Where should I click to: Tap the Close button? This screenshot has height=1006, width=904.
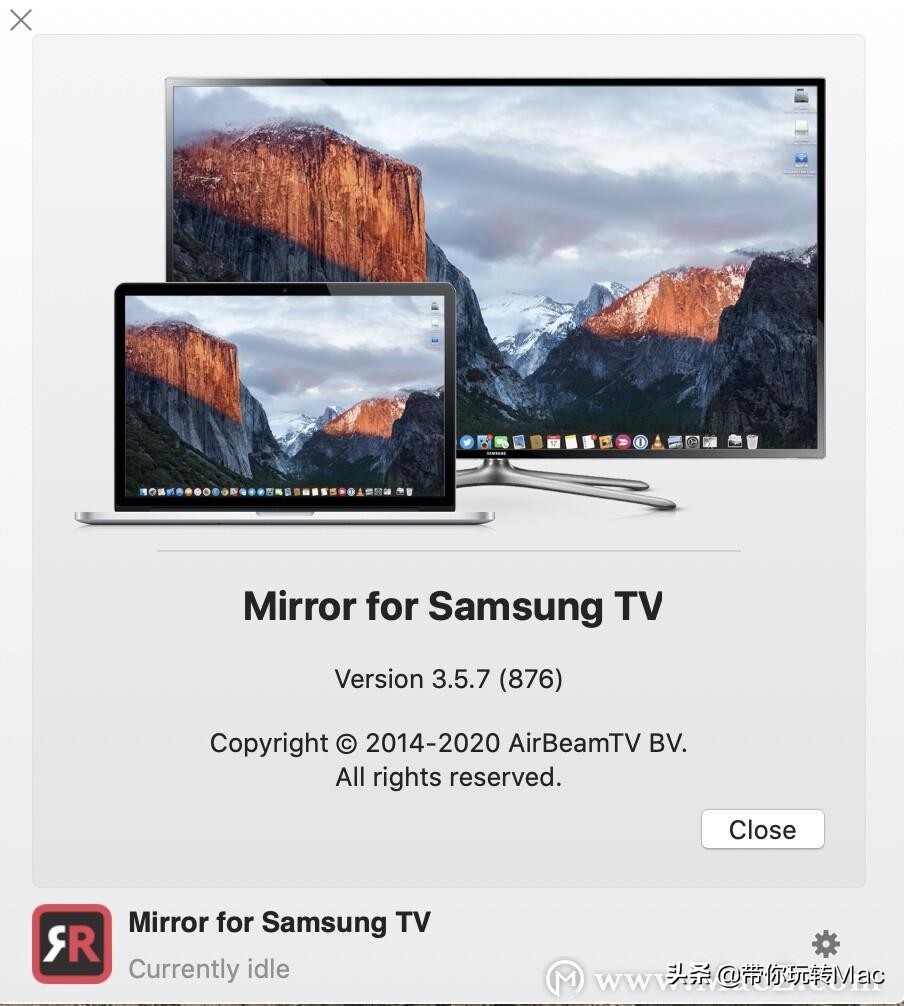[762, 830]
